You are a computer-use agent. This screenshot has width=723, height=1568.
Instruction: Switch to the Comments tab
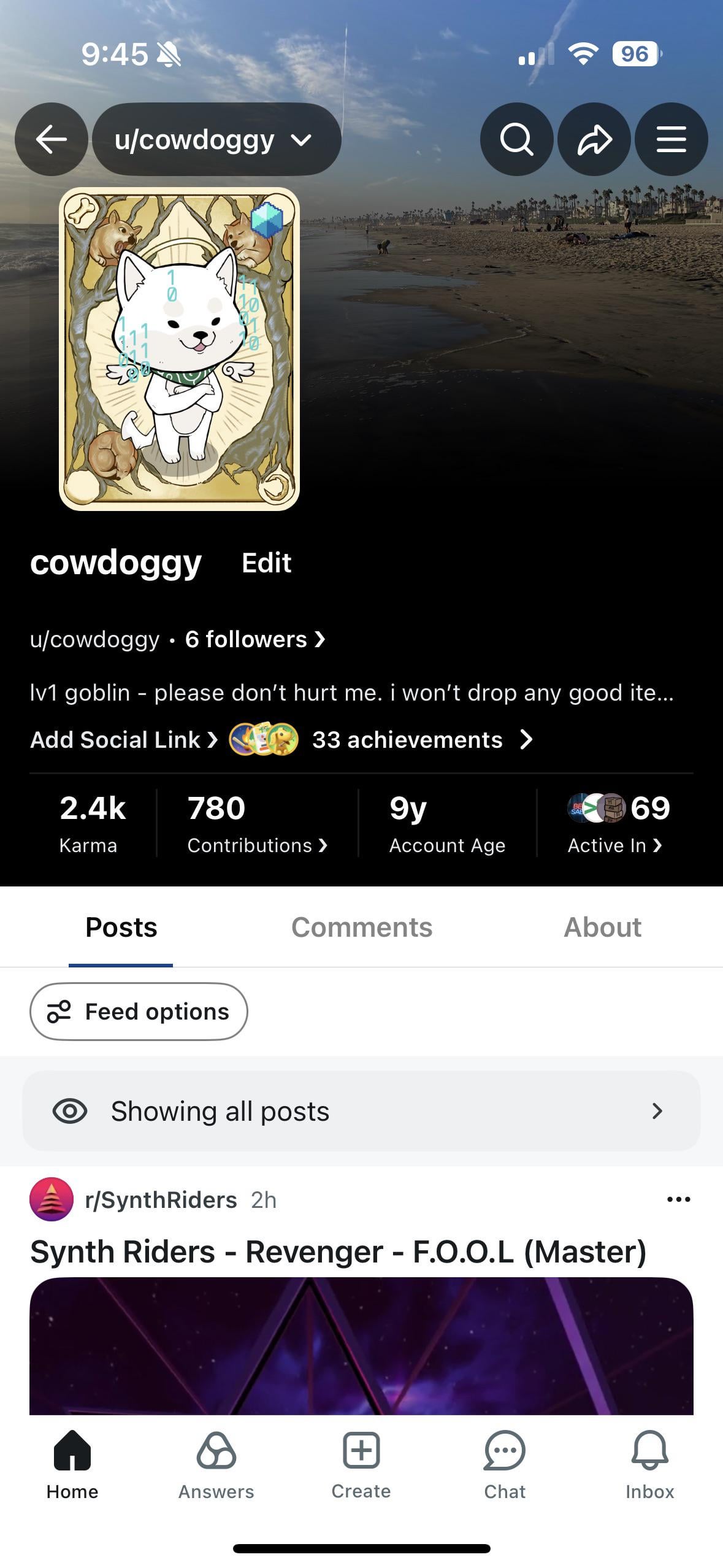click(x=362, y=928)
